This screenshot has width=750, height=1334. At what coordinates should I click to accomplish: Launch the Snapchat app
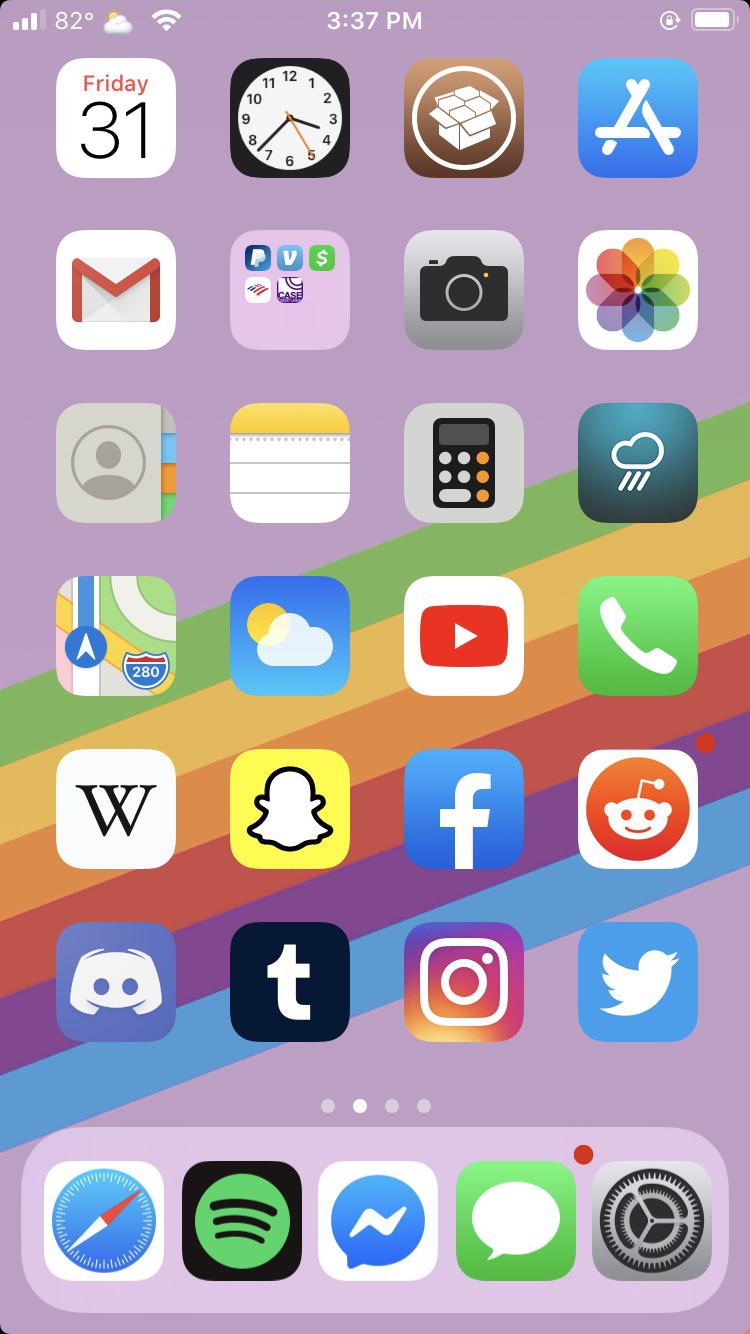pos(289,809)
